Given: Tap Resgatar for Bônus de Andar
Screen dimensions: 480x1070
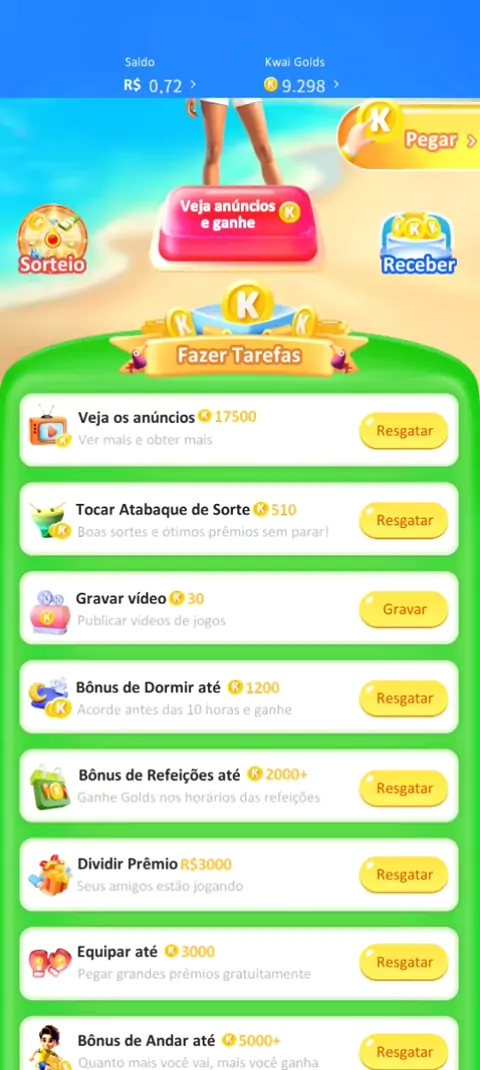Looking at the screenshot, I should [x=404, y=1052].
